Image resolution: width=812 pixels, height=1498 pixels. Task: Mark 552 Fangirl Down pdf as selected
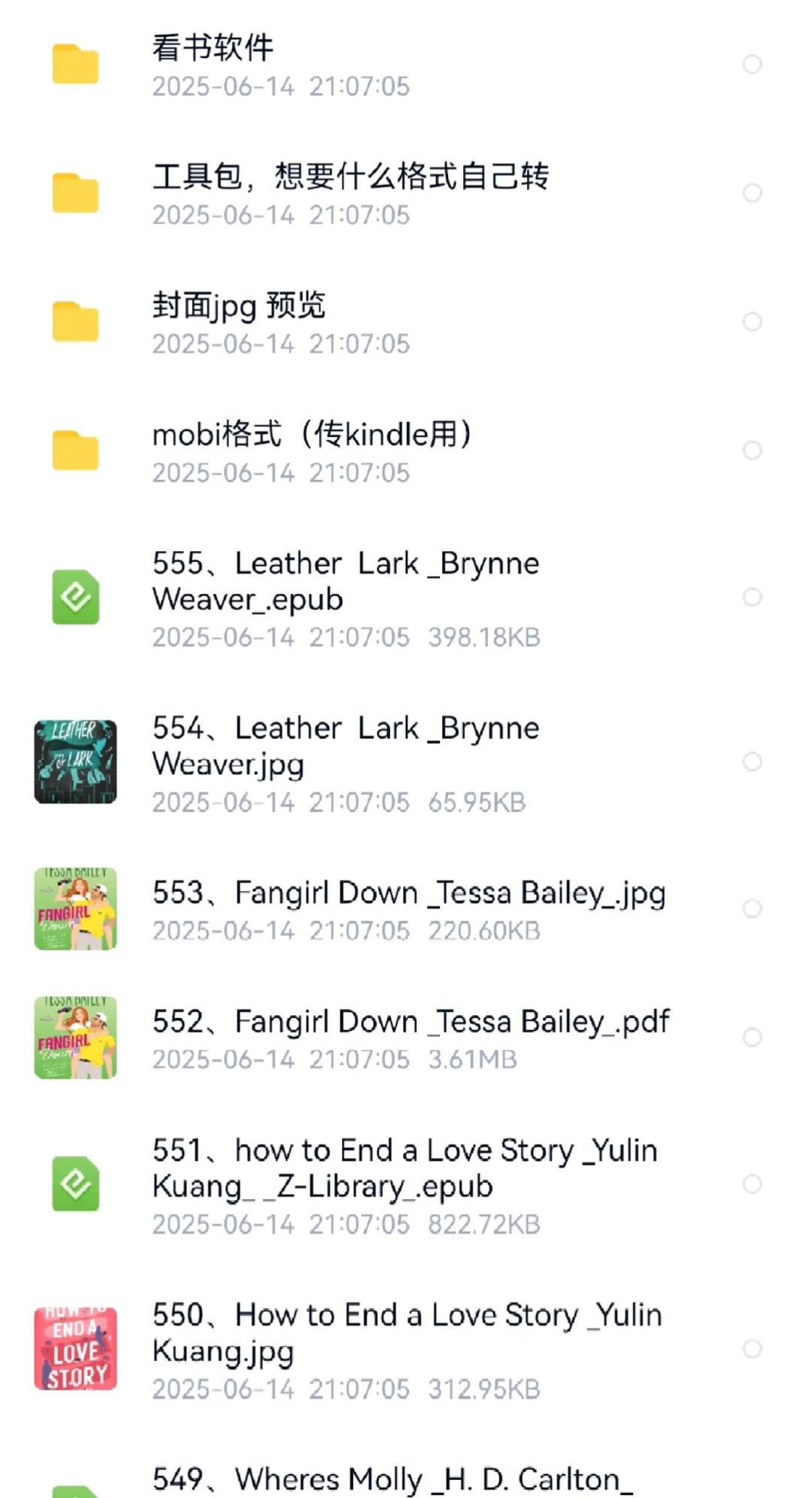(752, 1037)
